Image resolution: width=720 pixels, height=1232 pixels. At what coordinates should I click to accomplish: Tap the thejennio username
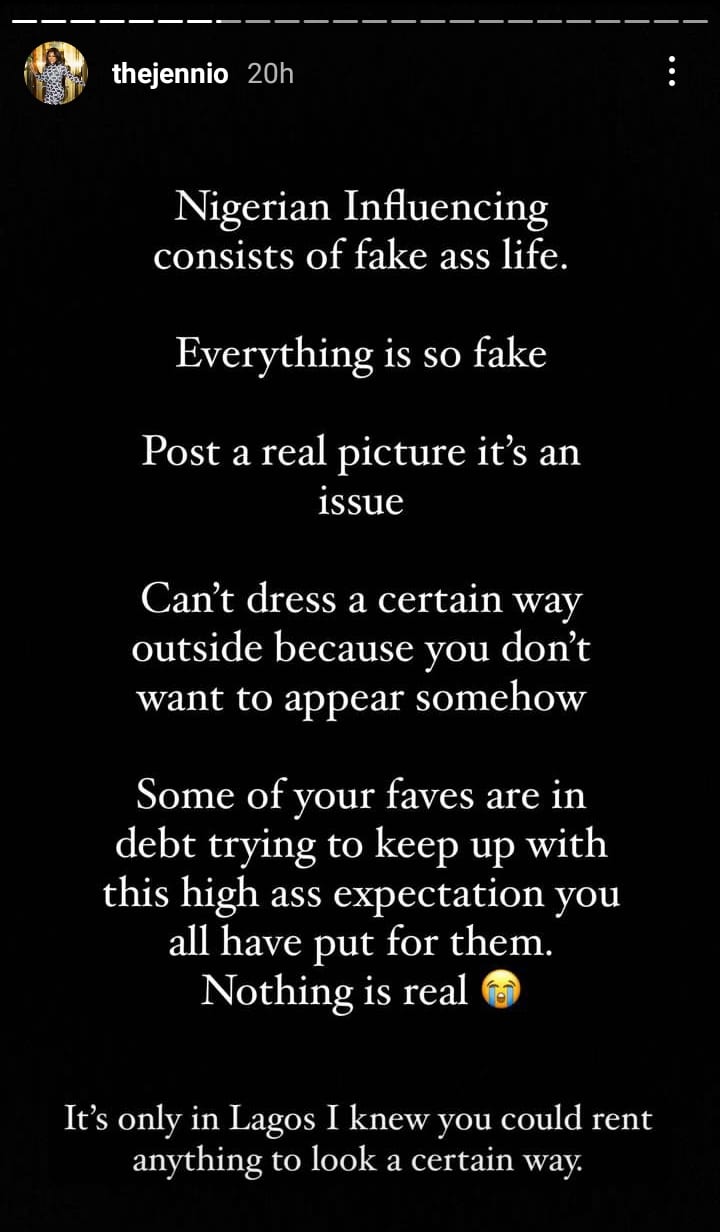coord(170,74)
